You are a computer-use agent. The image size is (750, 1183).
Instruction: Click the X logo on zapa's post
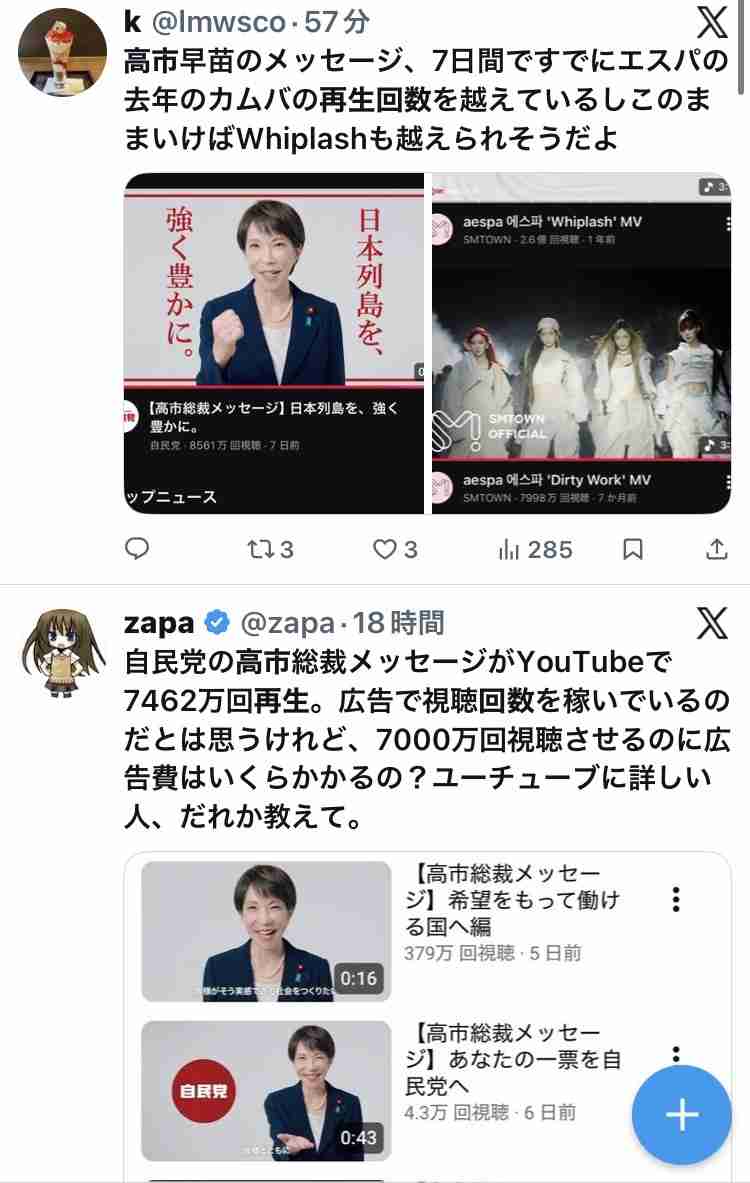tap(711, 625)
